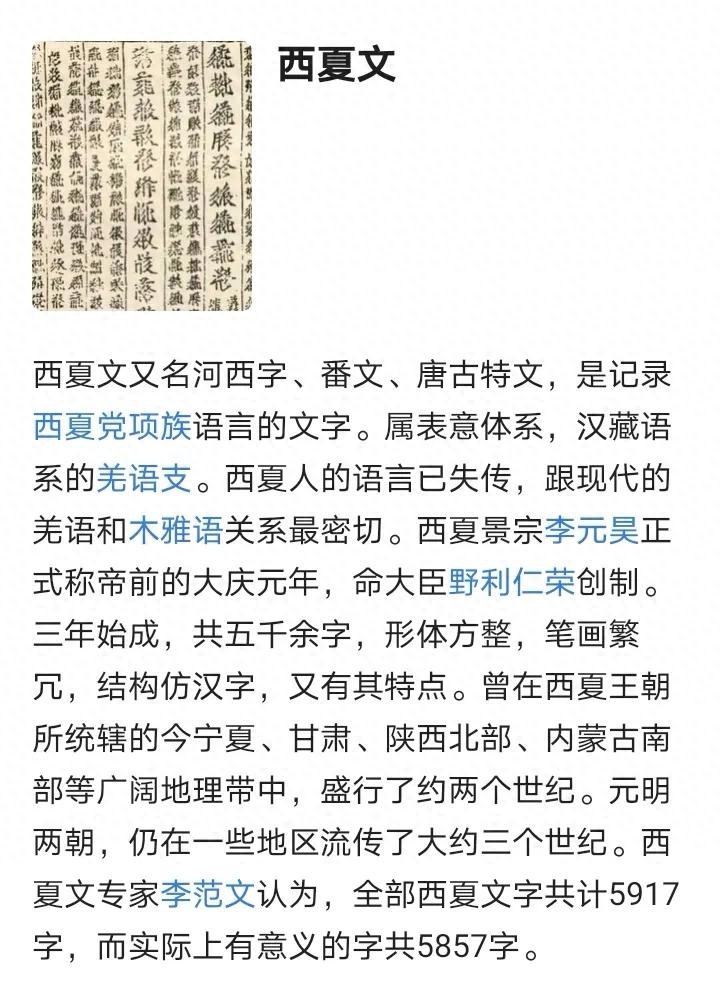Open the 西夏党项族 link
Viewport: 720px width, 1006px height.
pyautogui.click(x=109, y=428)
